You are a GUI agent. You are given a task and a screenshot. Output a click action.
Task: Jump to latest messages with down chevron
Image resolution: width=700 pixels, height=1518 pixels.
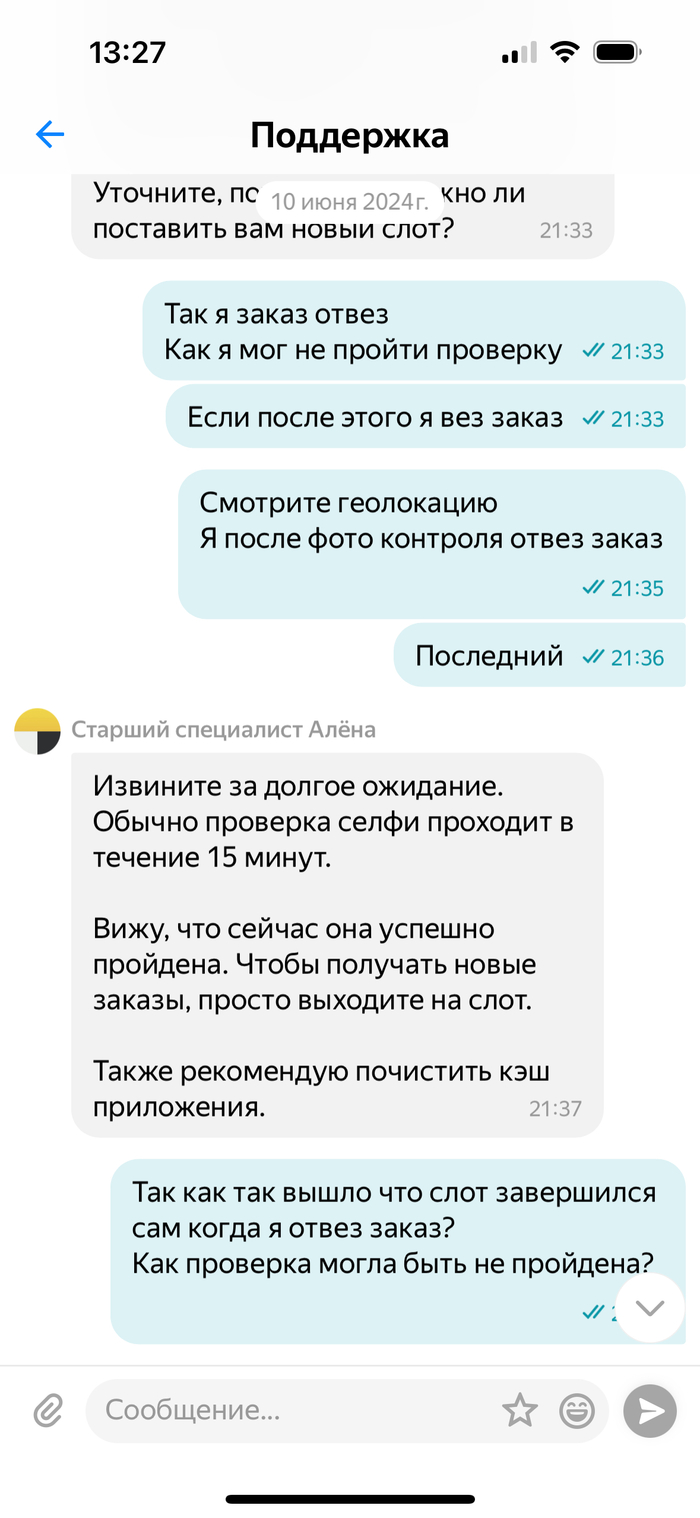click(651, 1308)
